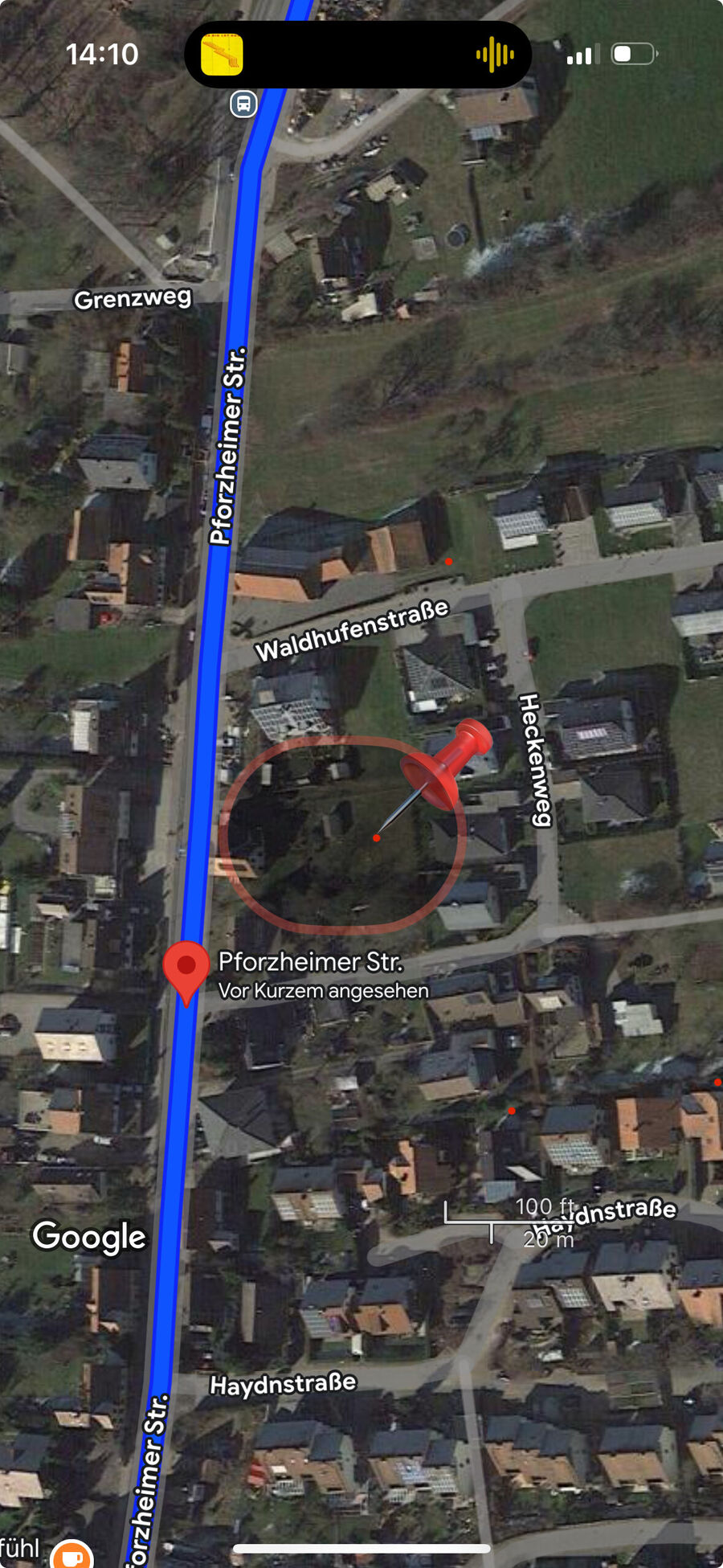Open the yellow app in the Dynamic Island
The width and height of the screenshot is (723, 1568).
coord(222,55)
